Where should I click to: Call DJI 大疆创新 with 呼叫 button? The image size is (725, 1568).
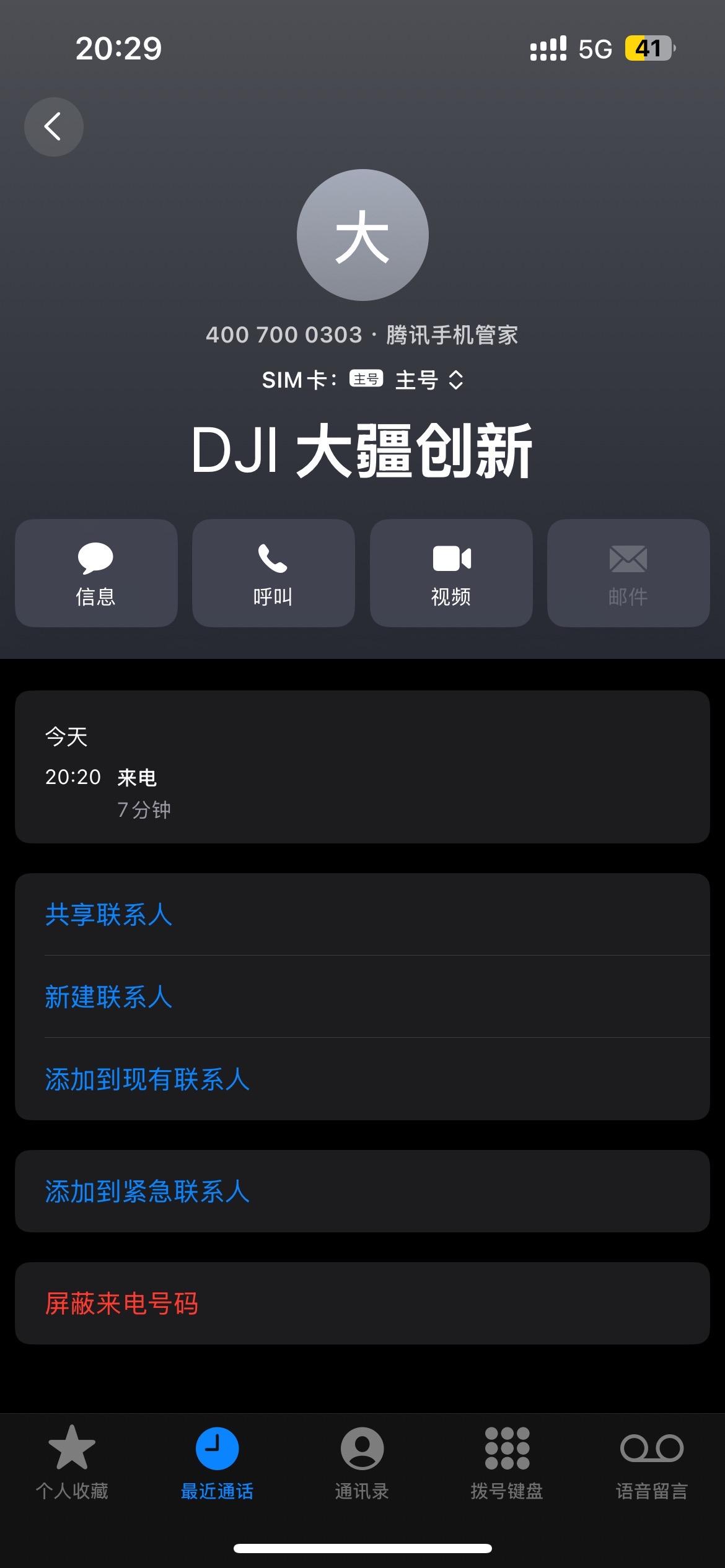click(273, 573)
